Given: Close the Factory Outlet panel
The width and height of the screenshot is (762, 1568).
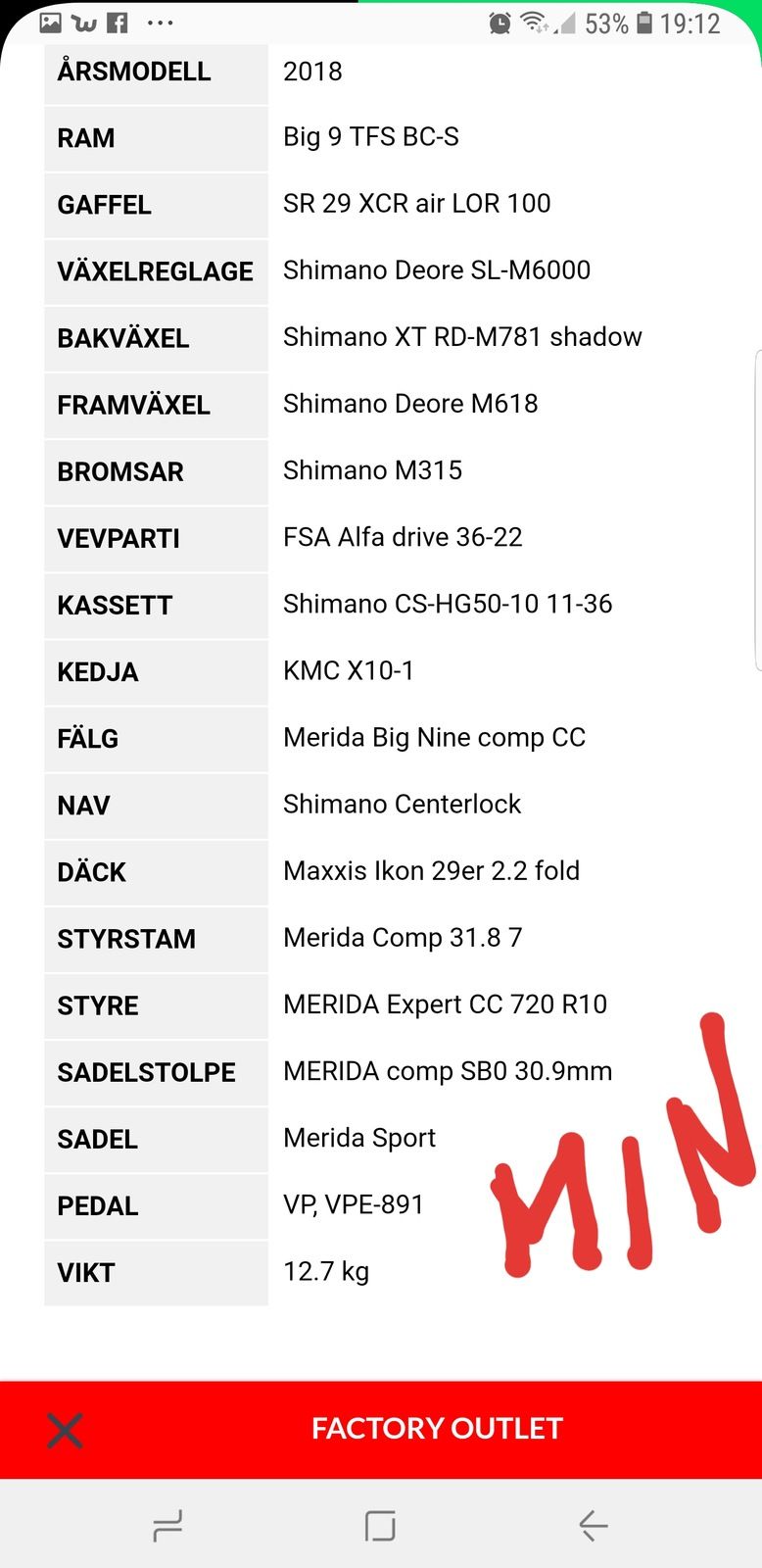Looking at the screenshot, I should point(65,1430).
